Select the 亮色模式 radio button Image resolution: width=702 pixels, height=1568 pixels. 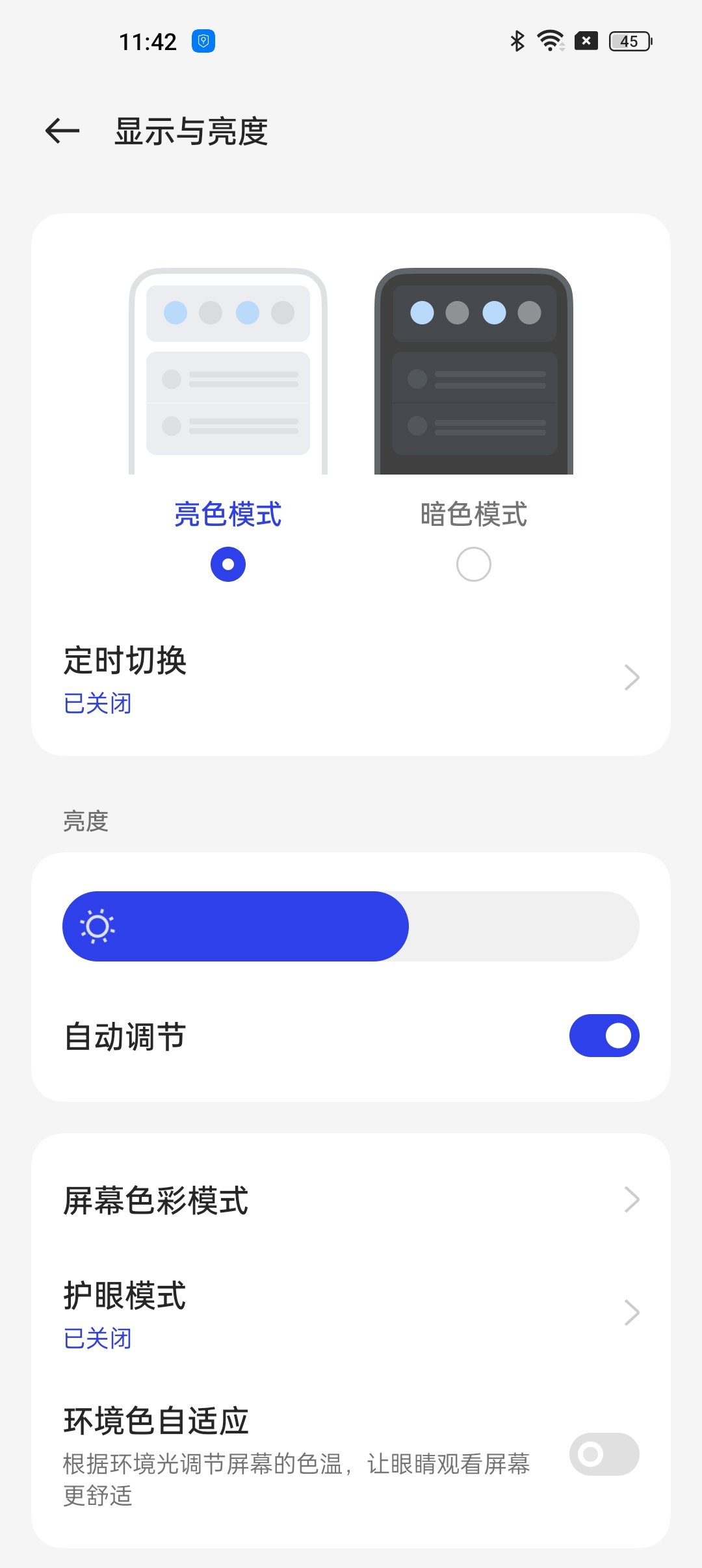pyautogui.click(x=226, y=564)
